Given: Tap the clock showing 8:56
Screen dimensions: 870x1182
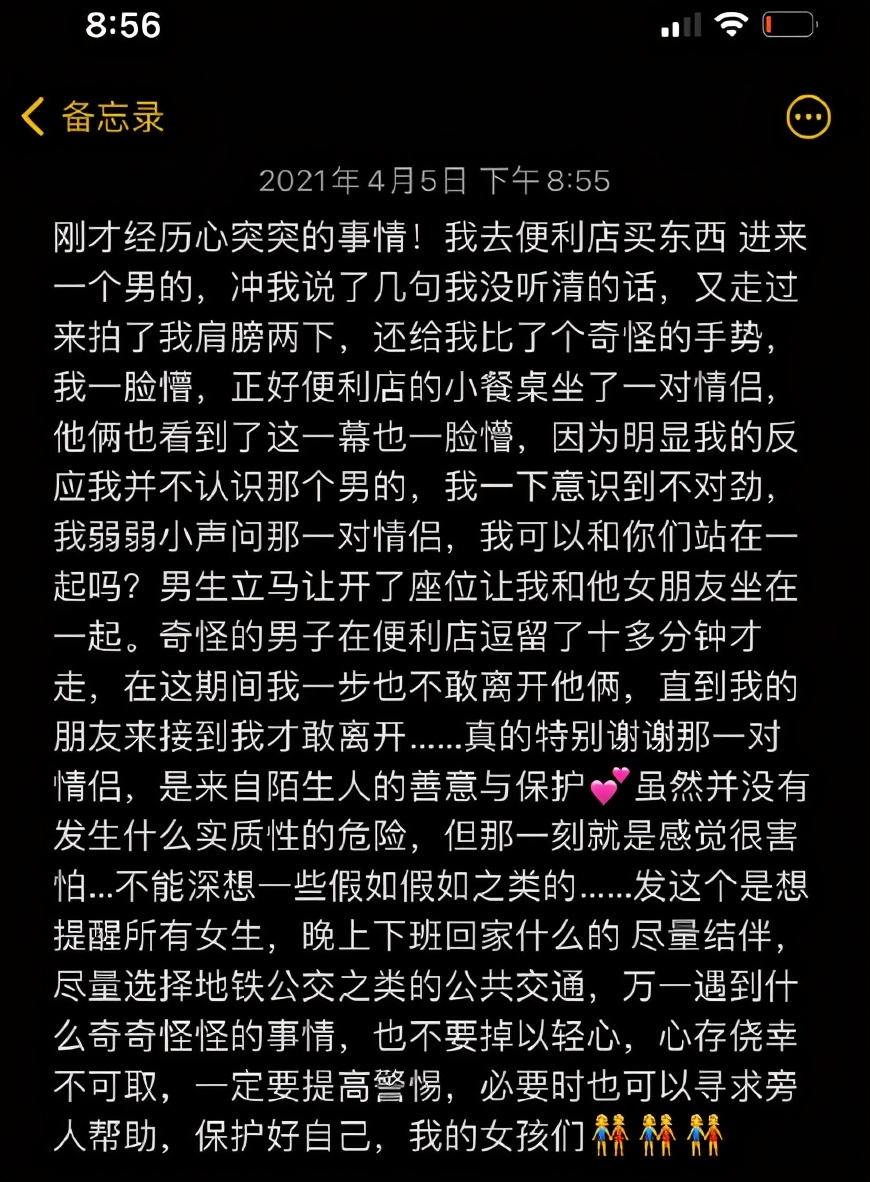Looking at the screenshot, I should click(125, 26).
